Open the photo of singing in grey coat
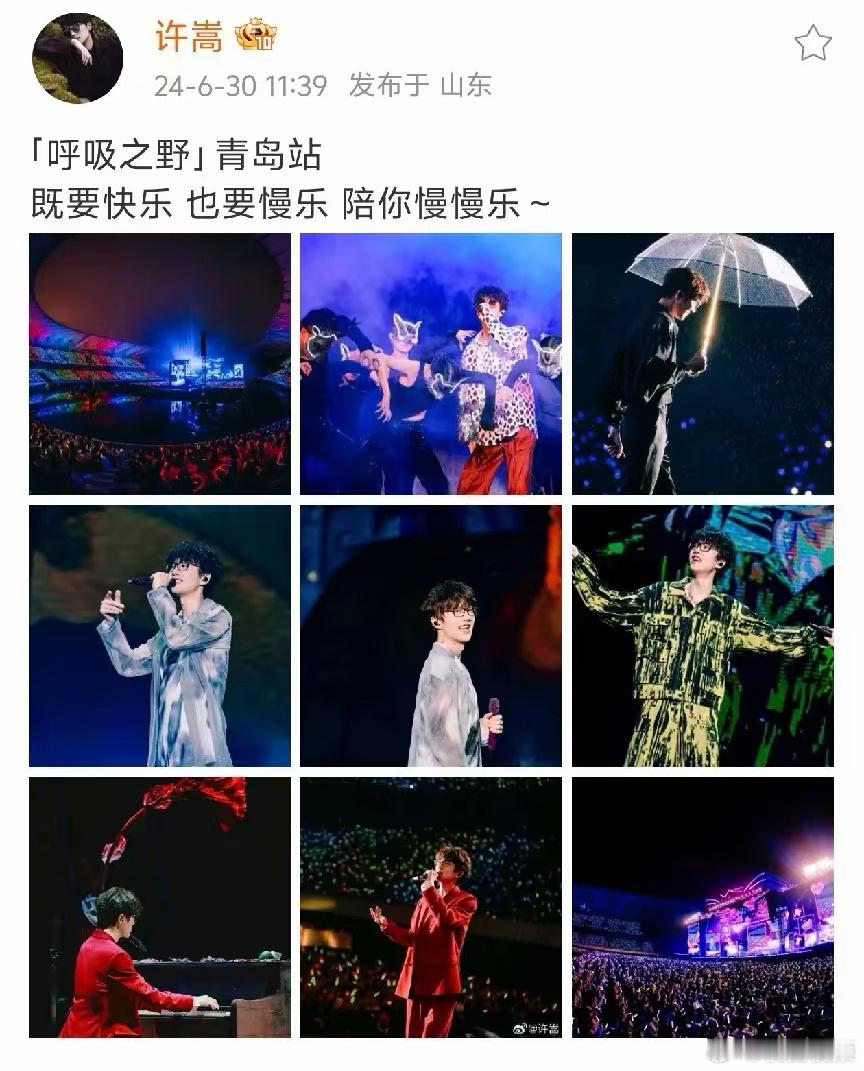The width and height of the screenshot is (864, 1071). (x=160, y=635)
